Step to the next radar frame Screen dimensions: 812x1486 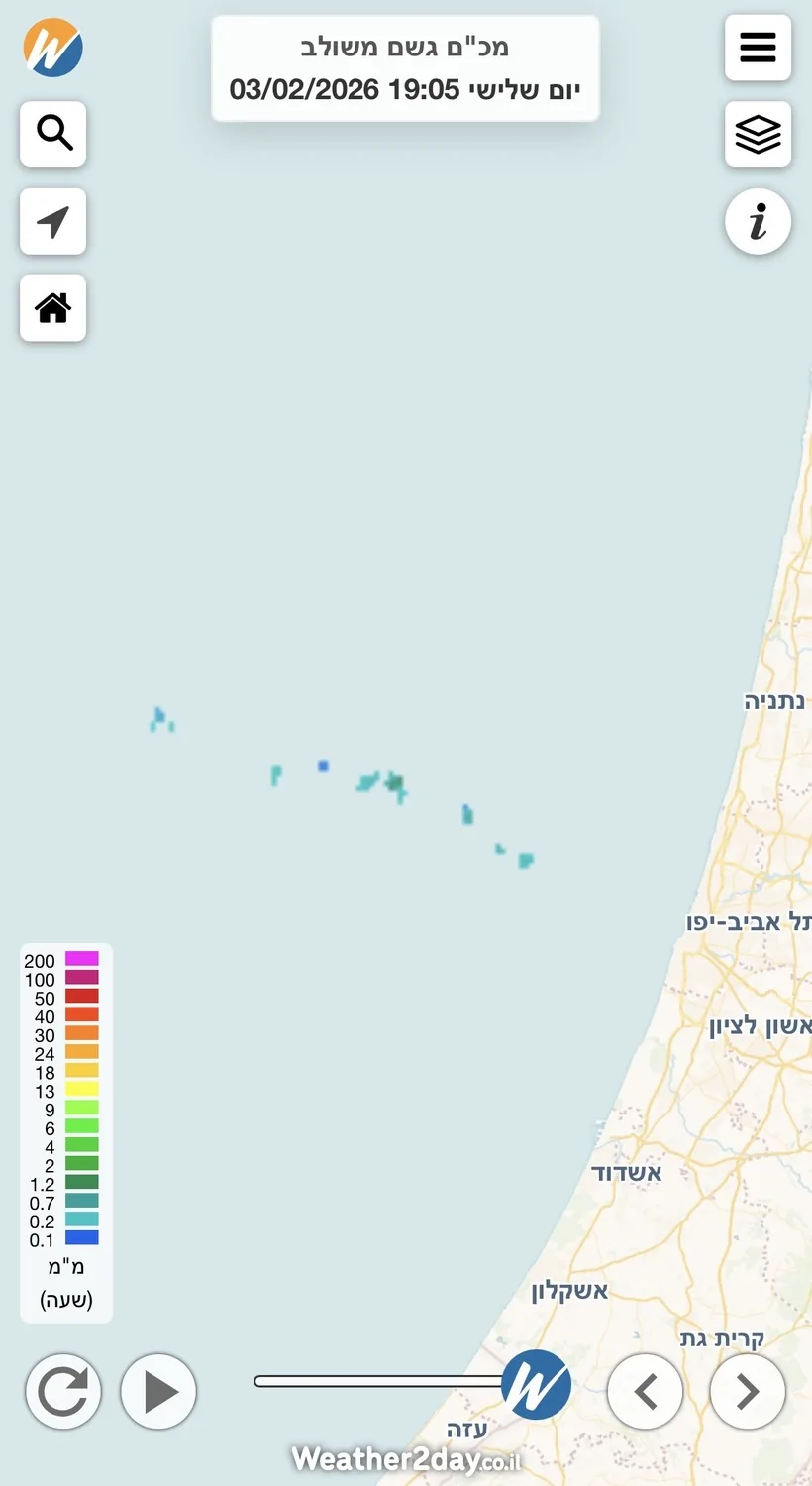[x=748, y=1391]
